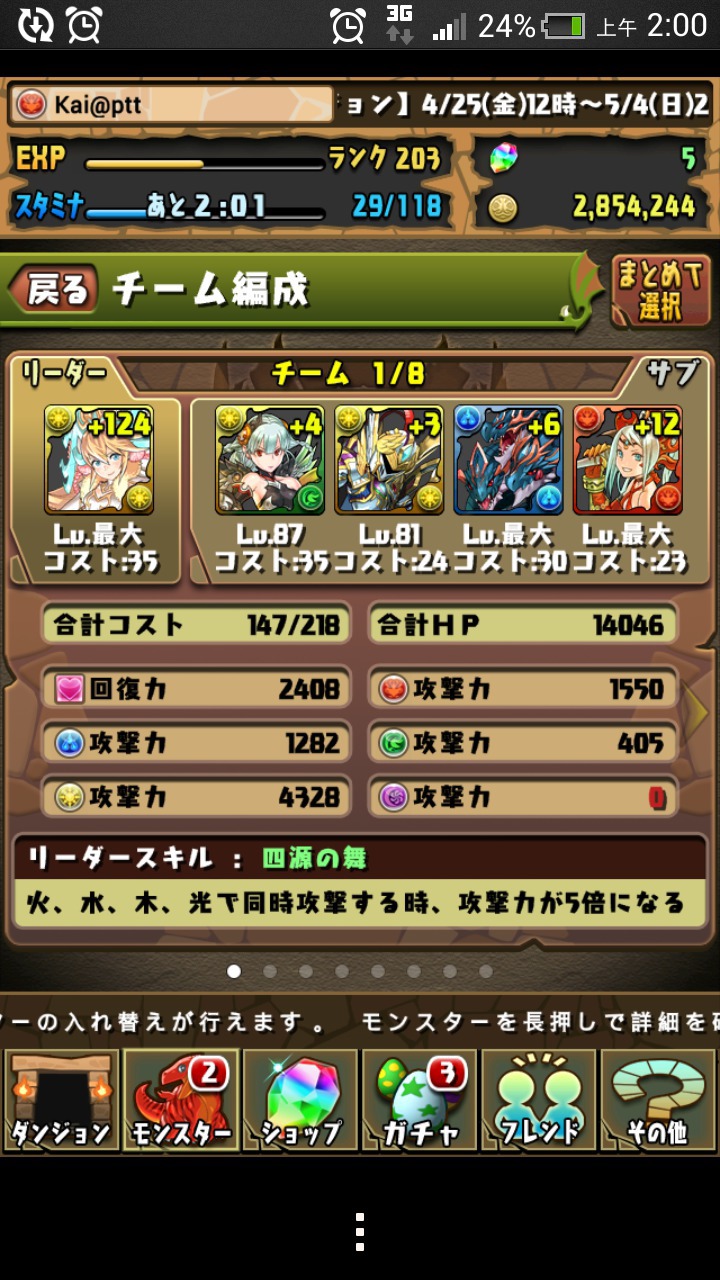The height and width of the screenshot is (1280, 720).
Task: Open the その他 tab
Action: (658, 1101)
